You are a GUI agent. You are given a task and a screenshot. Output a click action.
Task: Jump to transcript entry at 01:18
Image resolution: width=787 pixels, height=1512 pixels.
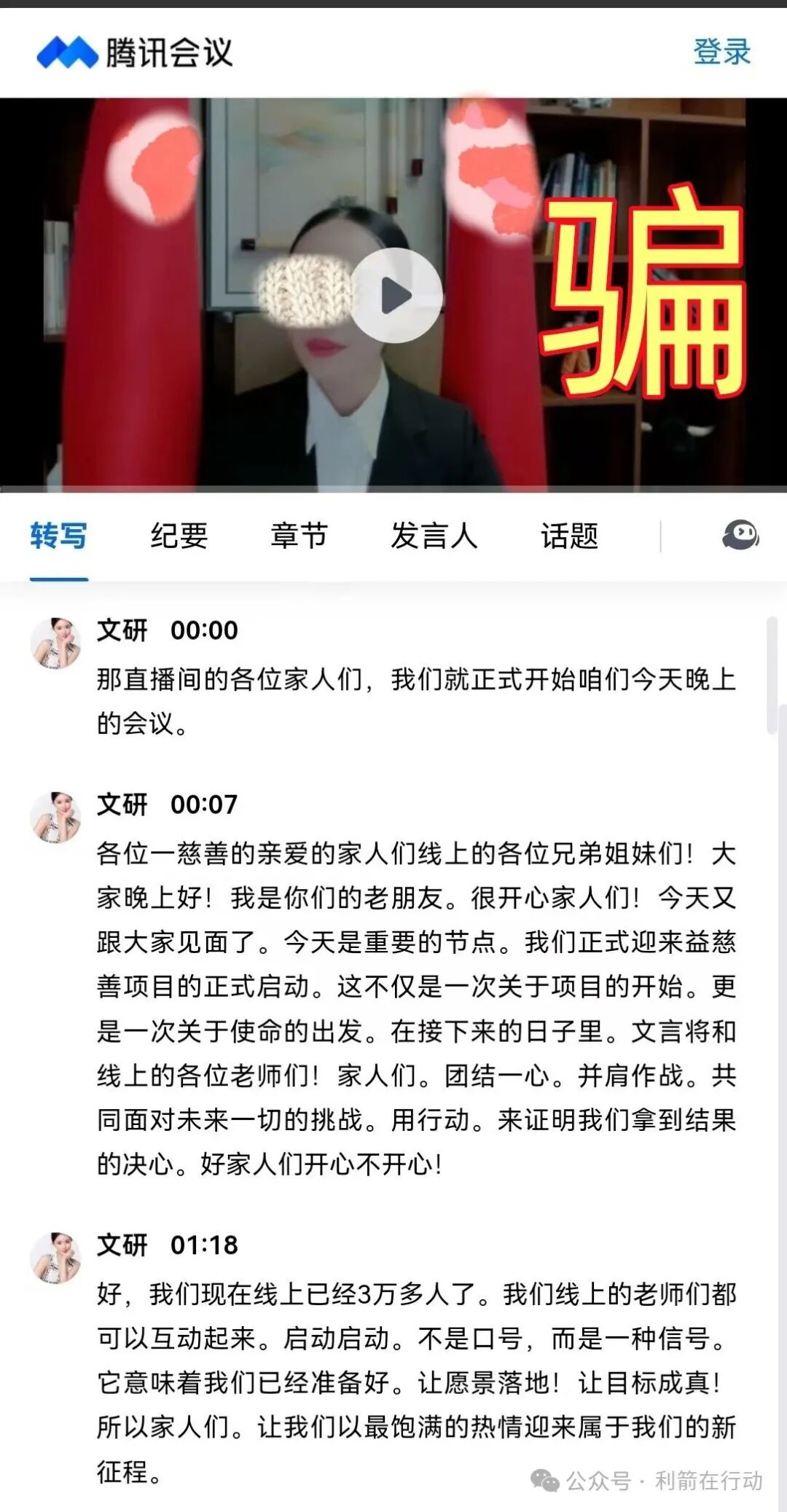click(x=204, y=1245)
